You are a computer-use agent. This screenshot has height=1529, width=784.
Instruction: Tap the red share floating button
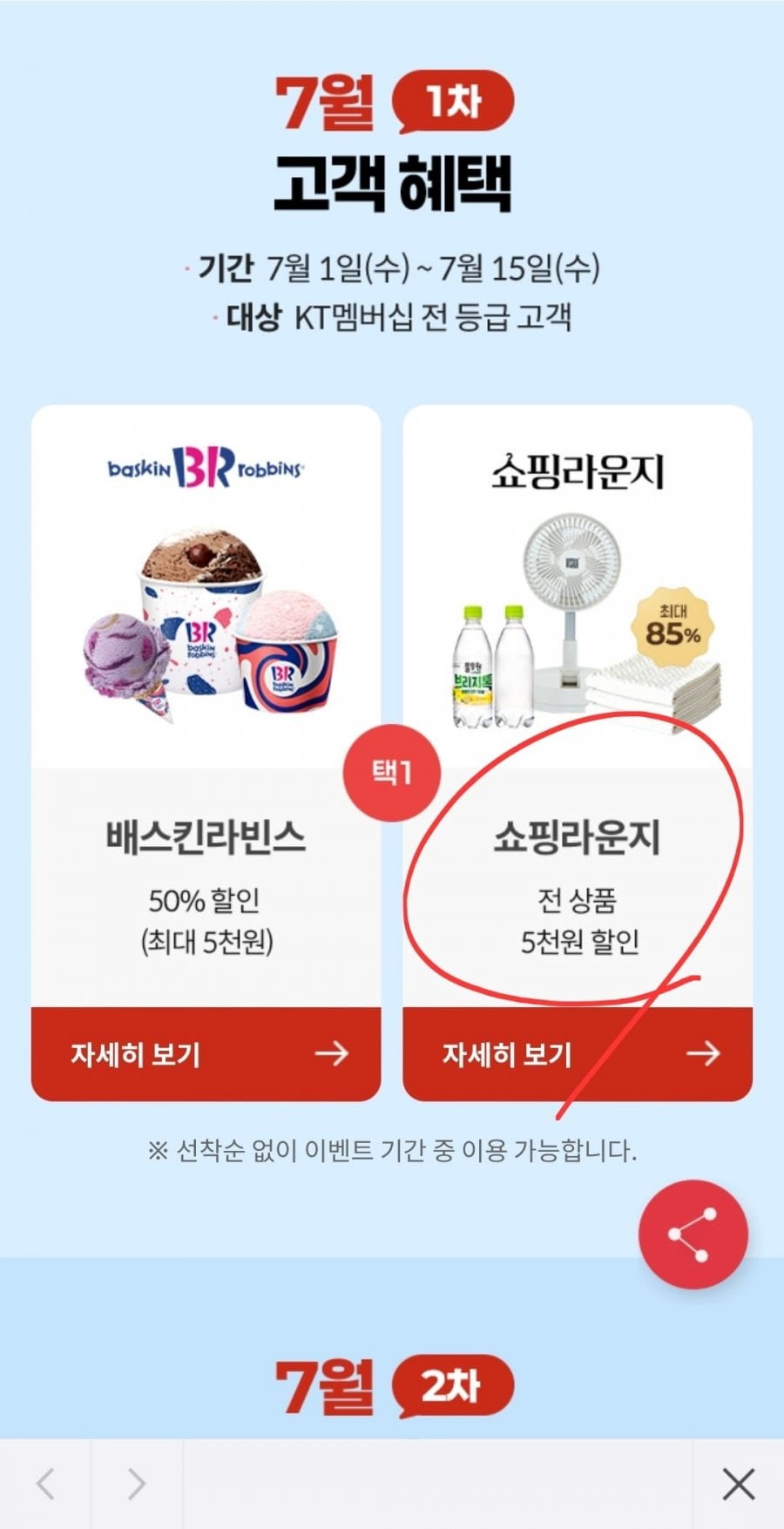(x=693, y=1235)
